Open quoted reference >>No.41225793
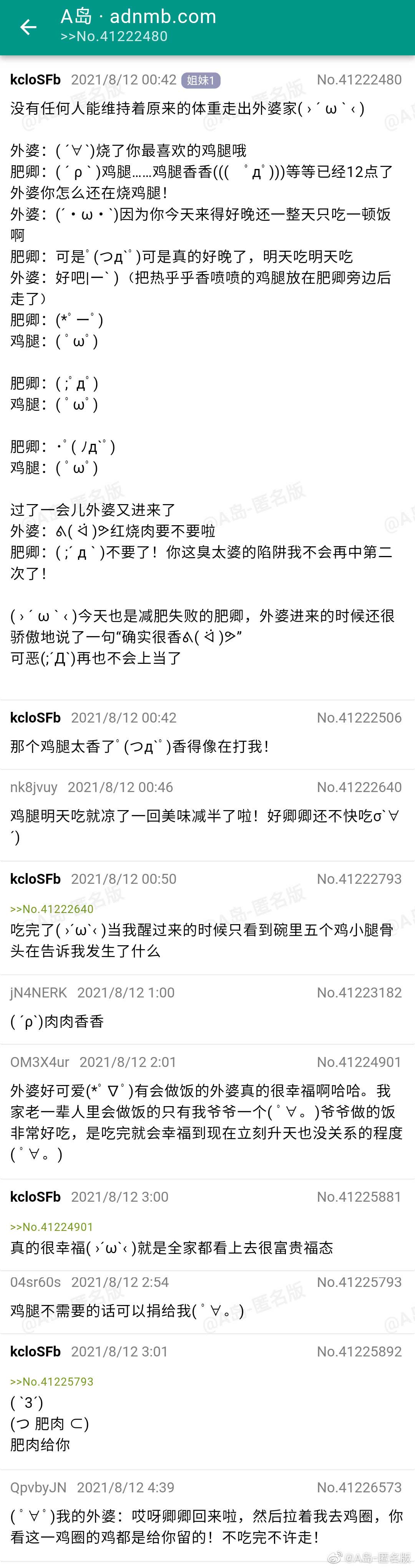 pyautogui.click(x=52, y=1381)
